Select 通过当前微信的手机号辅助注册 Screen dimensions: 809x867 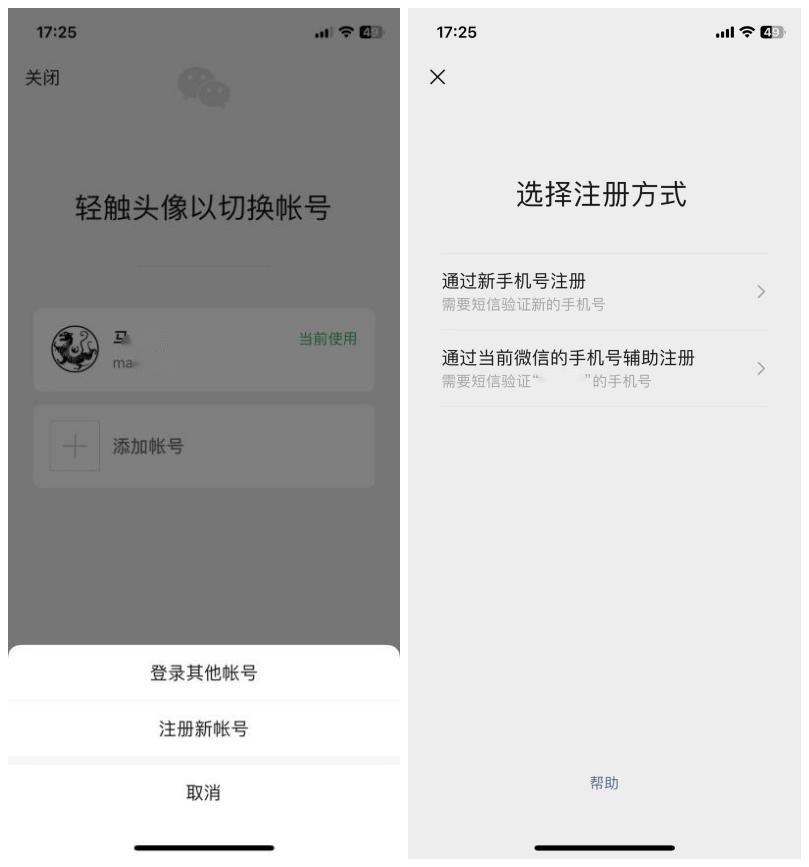click(x=604, y=368)
